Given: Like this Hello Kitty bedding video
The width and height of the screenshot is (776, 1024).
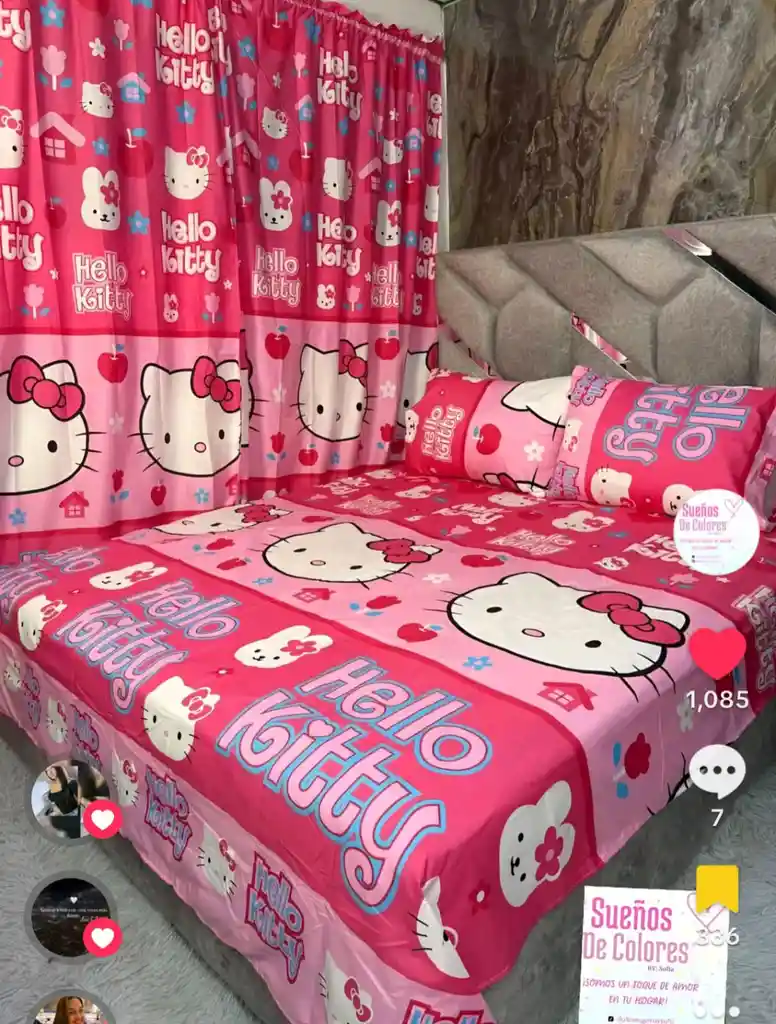Looking at the screenshot, I should point(717,653).
